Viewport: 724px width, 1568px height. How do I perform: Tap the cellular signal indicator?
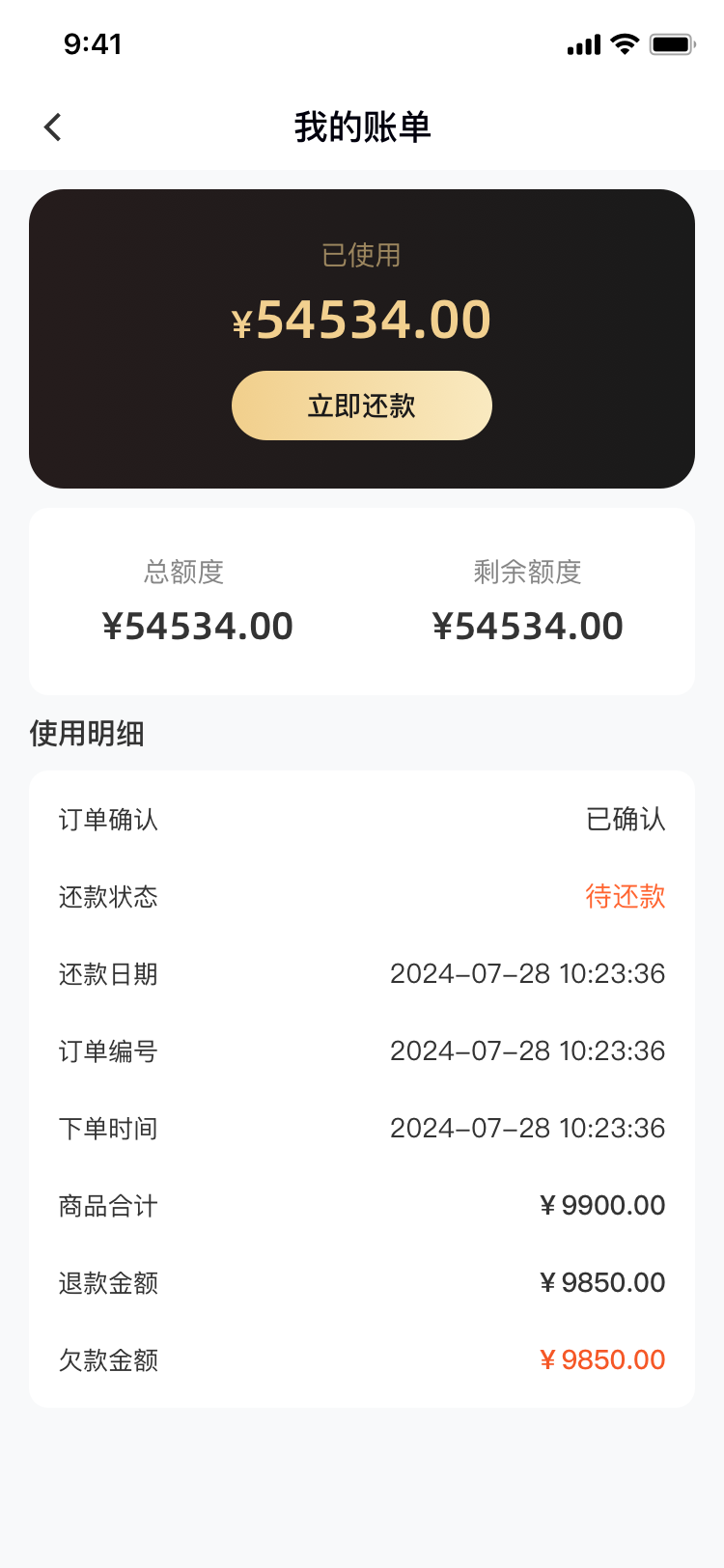(x=583, y=43)
